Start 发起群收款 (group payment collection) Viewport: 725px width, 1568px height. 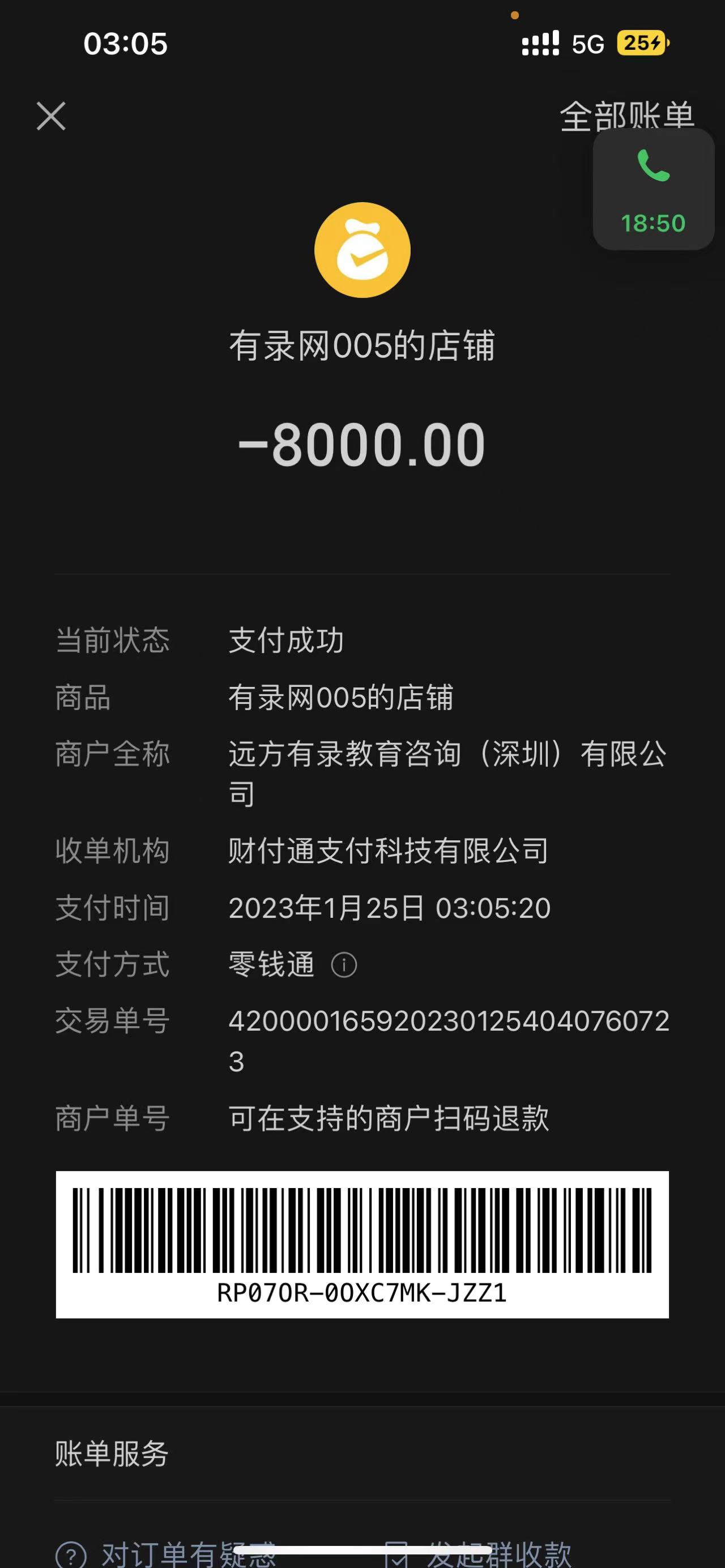coord(481,1554)
